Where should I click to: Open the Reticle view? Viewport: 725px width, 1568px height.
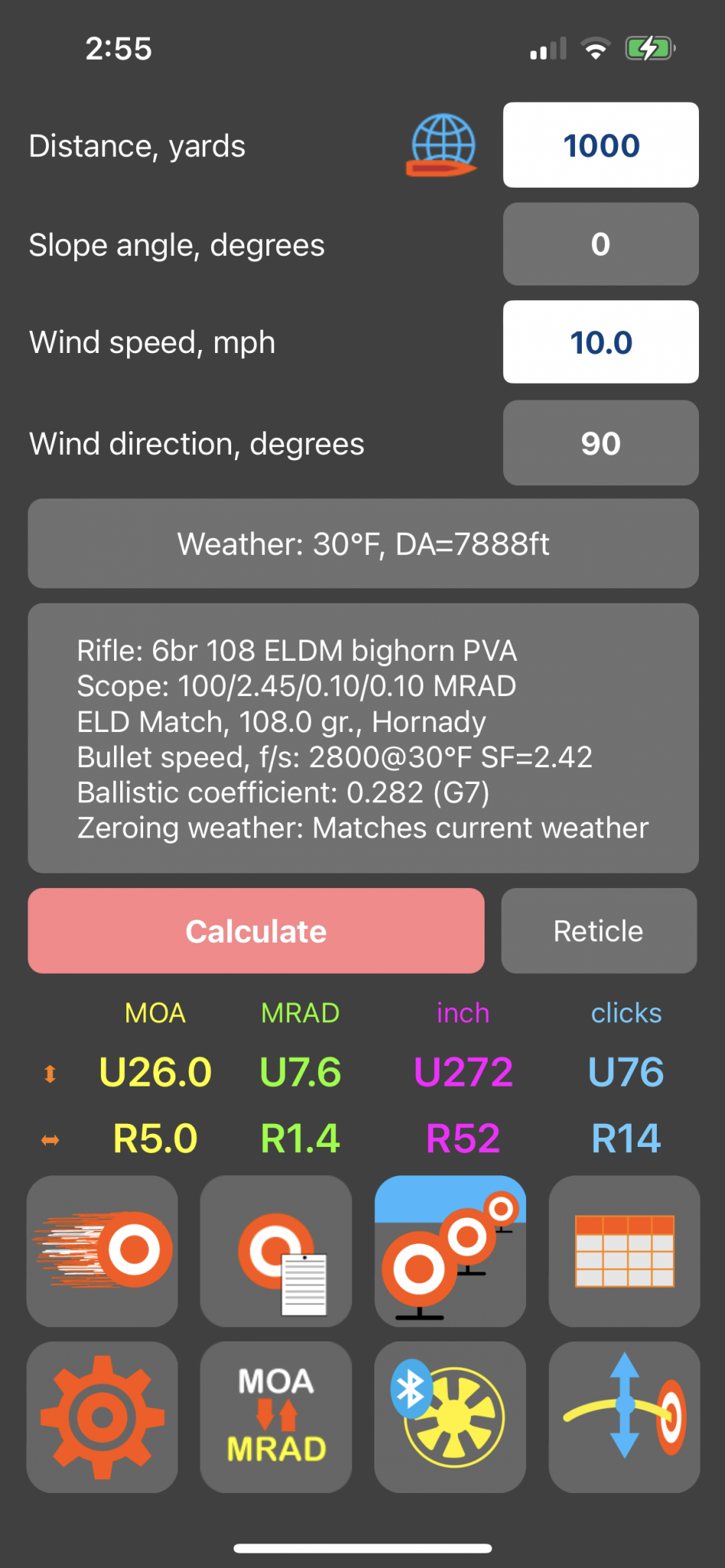click(x=599, y=931)
